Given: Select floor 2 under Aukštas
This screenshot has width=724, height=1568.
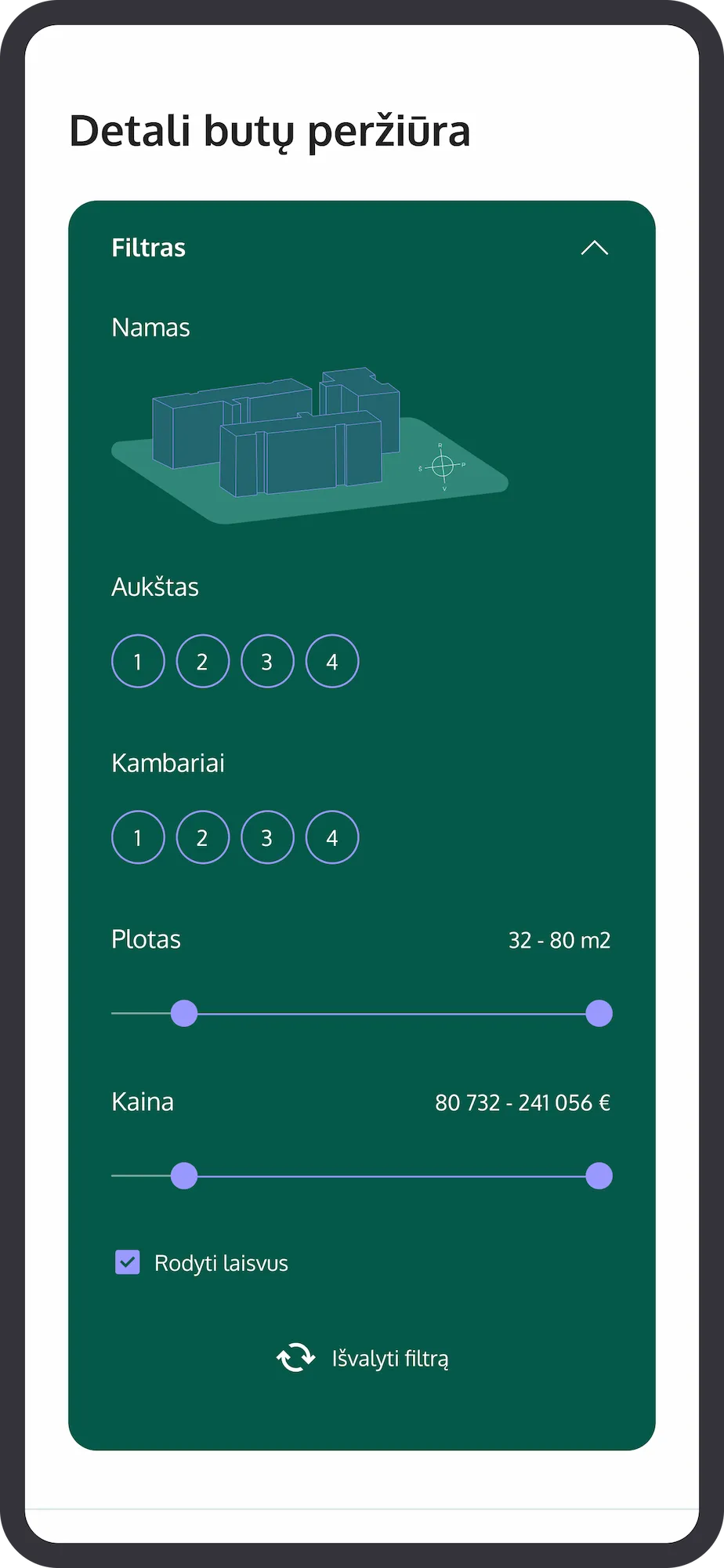Looking at the screenshot, I should tap(203, 661).
